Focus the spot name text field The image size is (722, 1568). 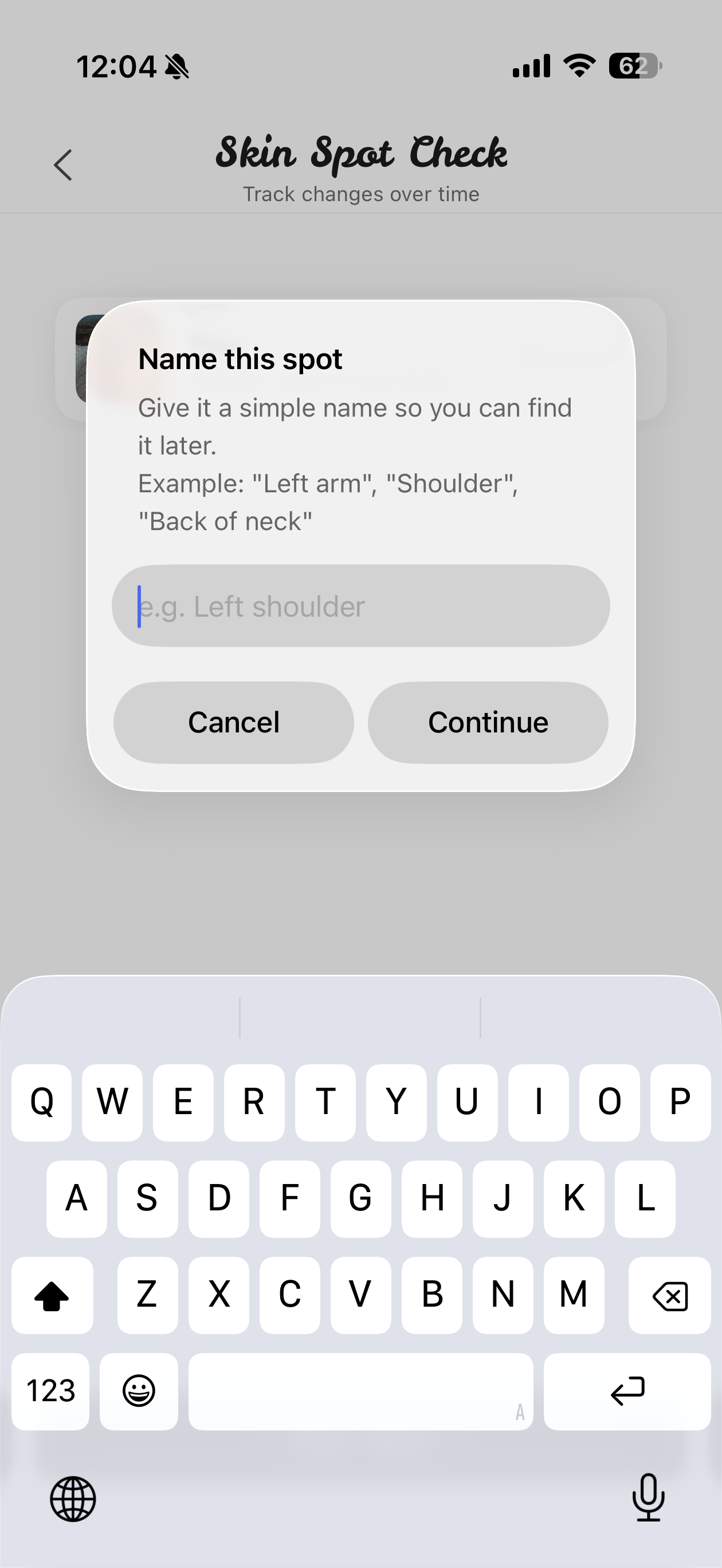coord(360,606)
